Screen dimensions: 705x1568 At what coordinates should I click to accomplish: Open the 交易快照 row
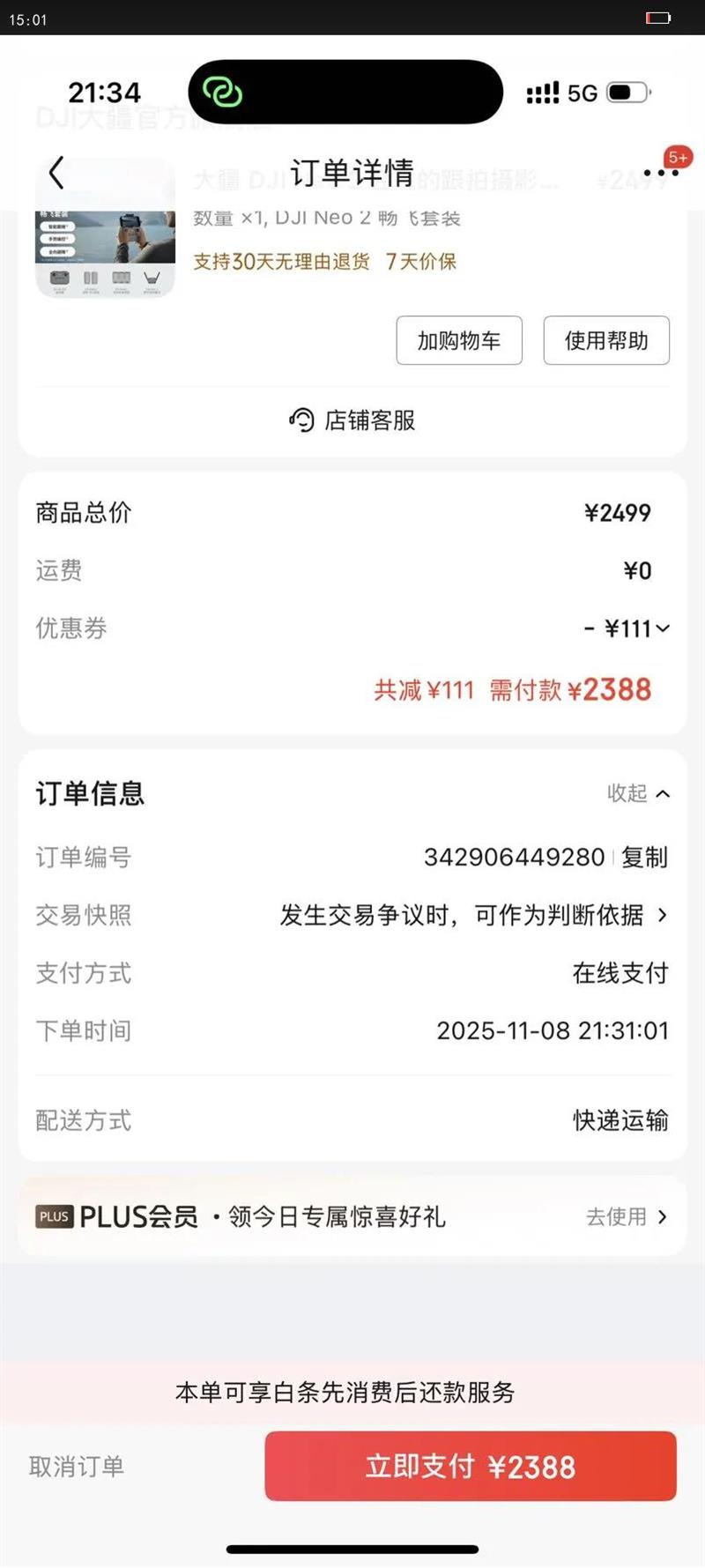(x=474, y=915)
